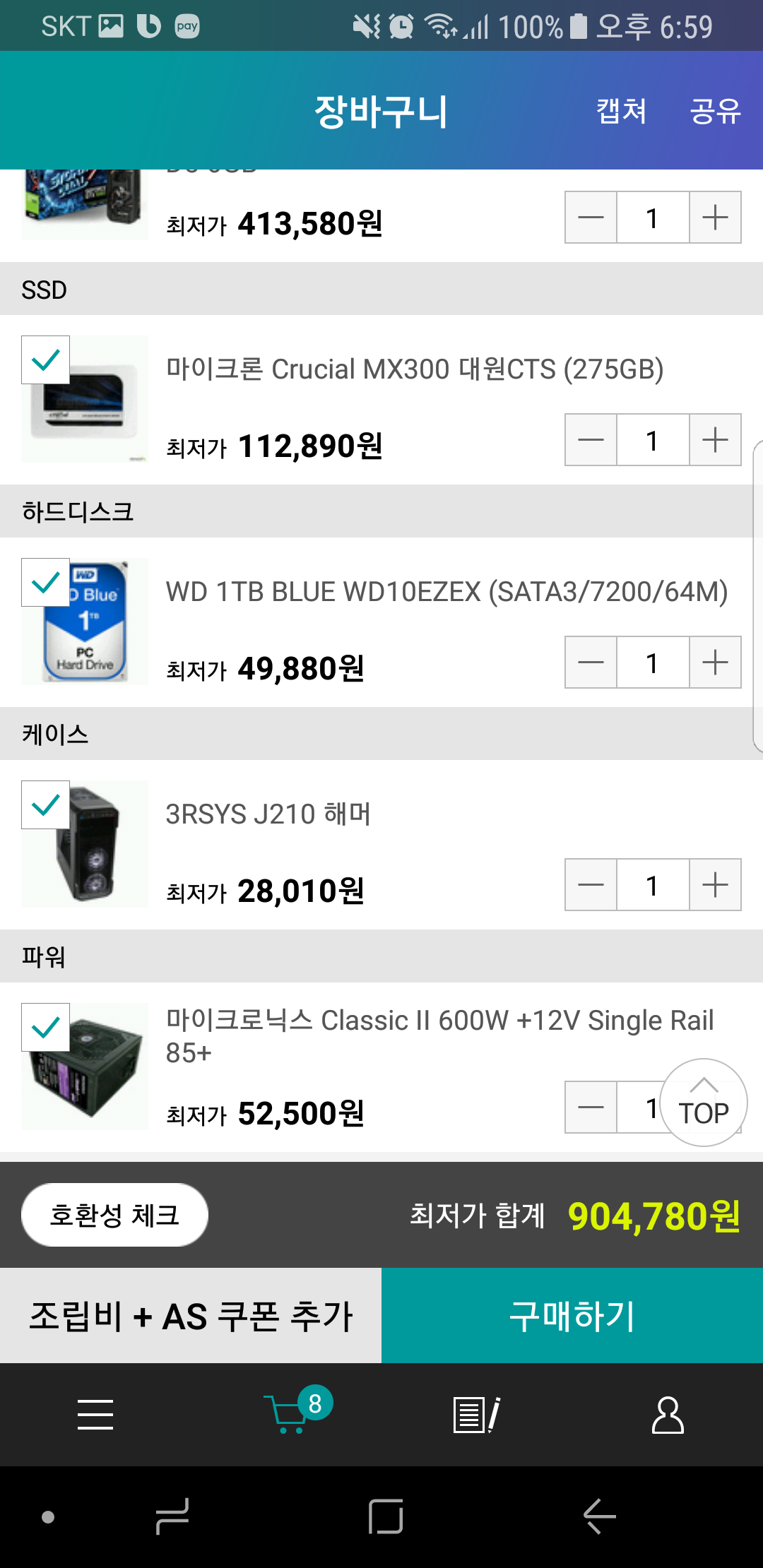Increase quantity of Crucial MX300 SSD
Image resolution: width=763 pixels, height=1568 pixels.
coord(715,440)
